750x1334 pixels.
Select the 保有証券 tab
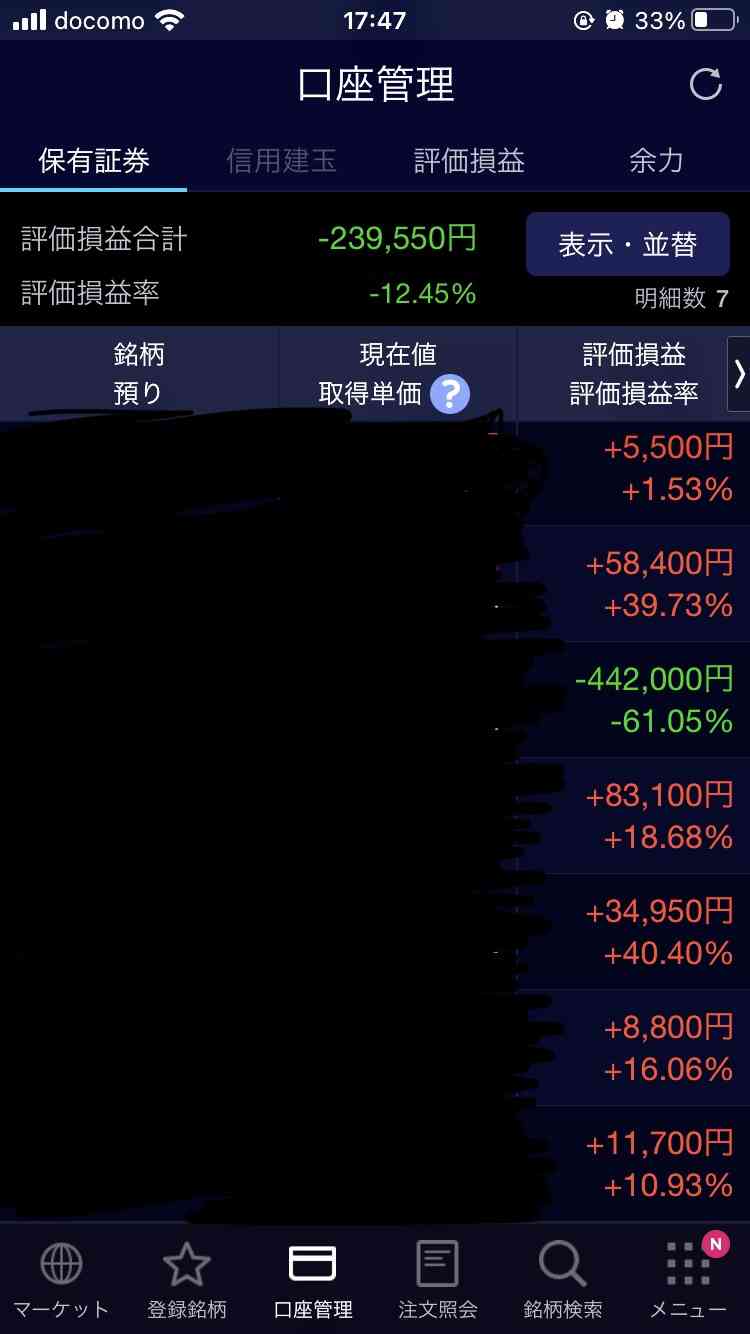[94, 161]
